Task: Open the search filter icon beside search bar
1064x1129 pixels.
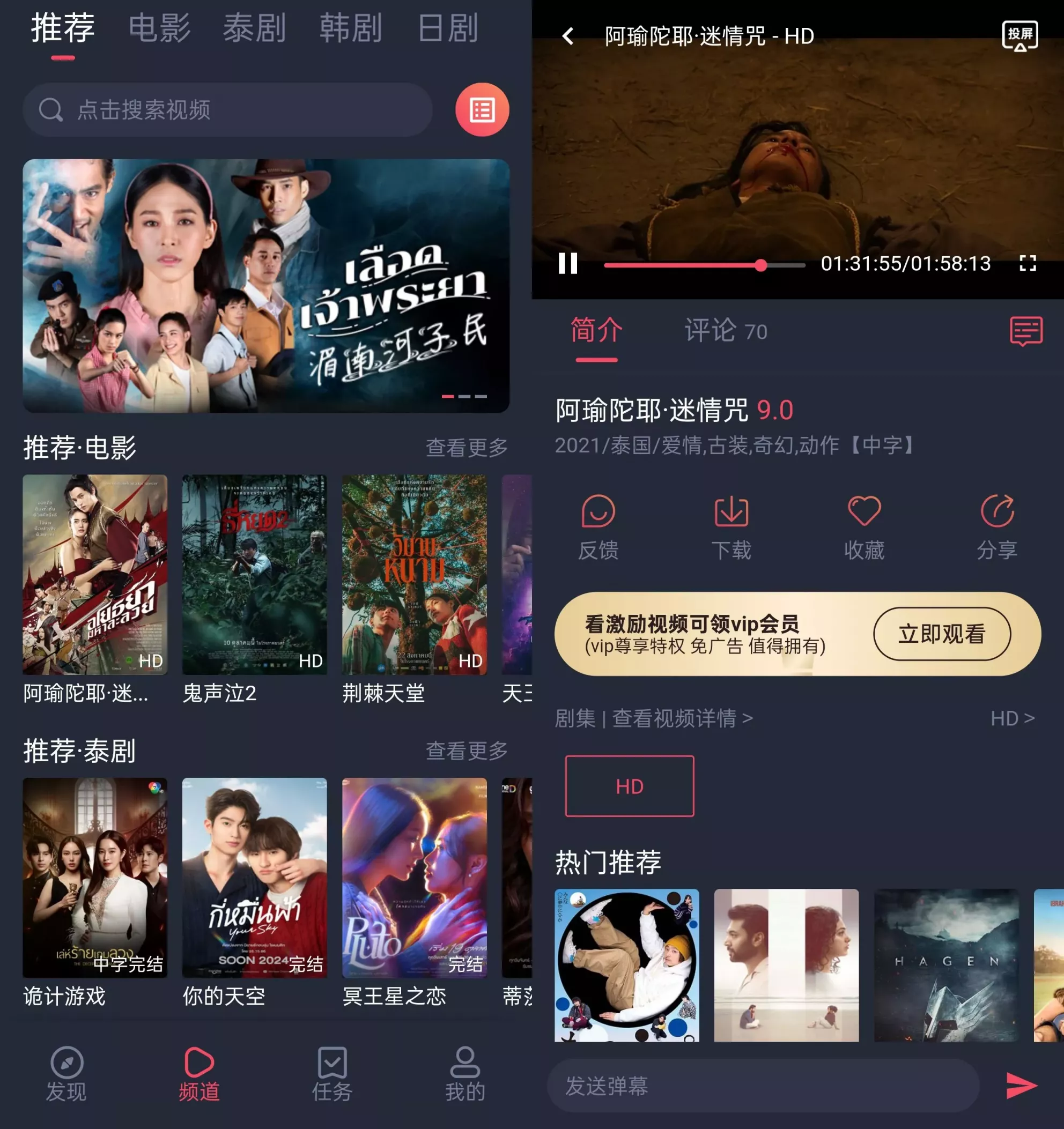Action: click(x=481, y=109)
